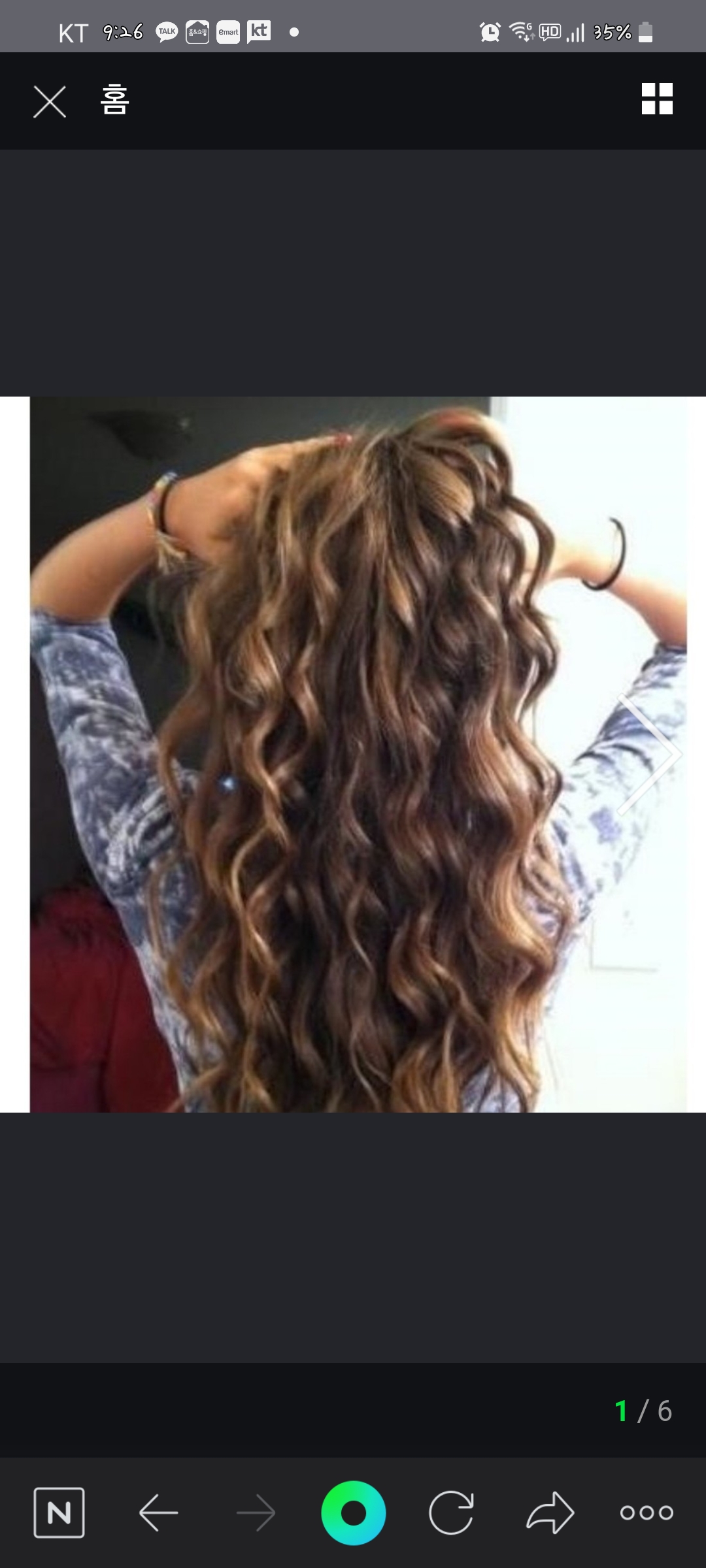Open the grid view of all images
The height and width of the screenshot is (1568, 706).
tap(657, 99)
